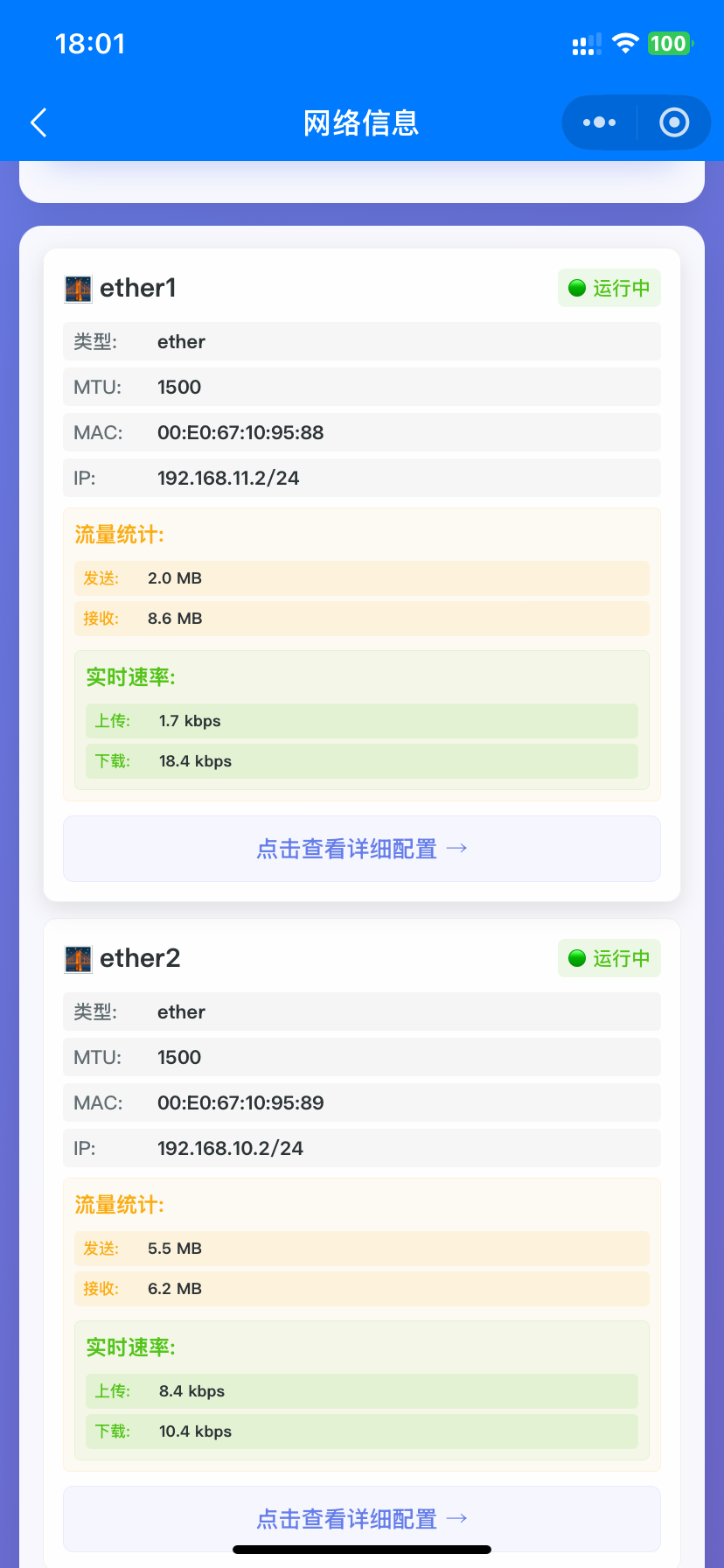
Task: View detailed configuration for ether2
Action: coord(362,1518)
